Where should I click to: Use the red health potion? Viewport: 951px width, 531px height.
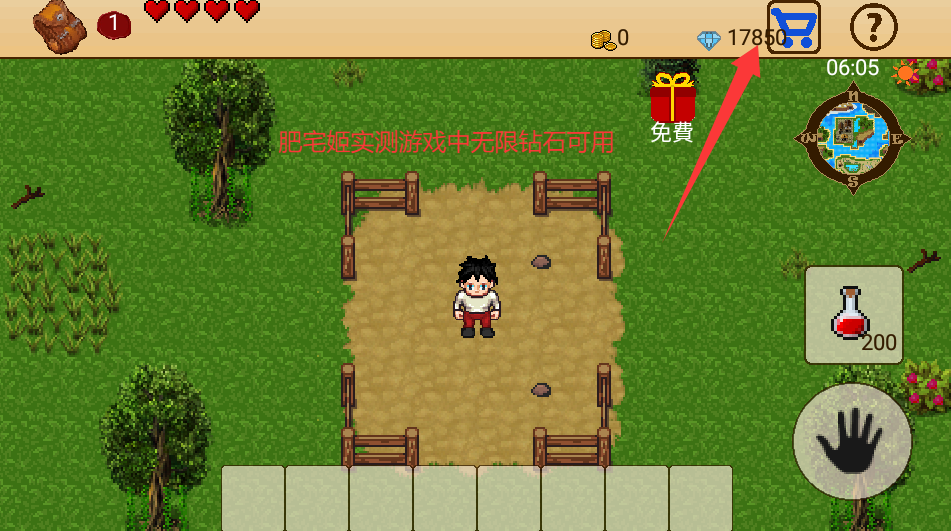853,314
